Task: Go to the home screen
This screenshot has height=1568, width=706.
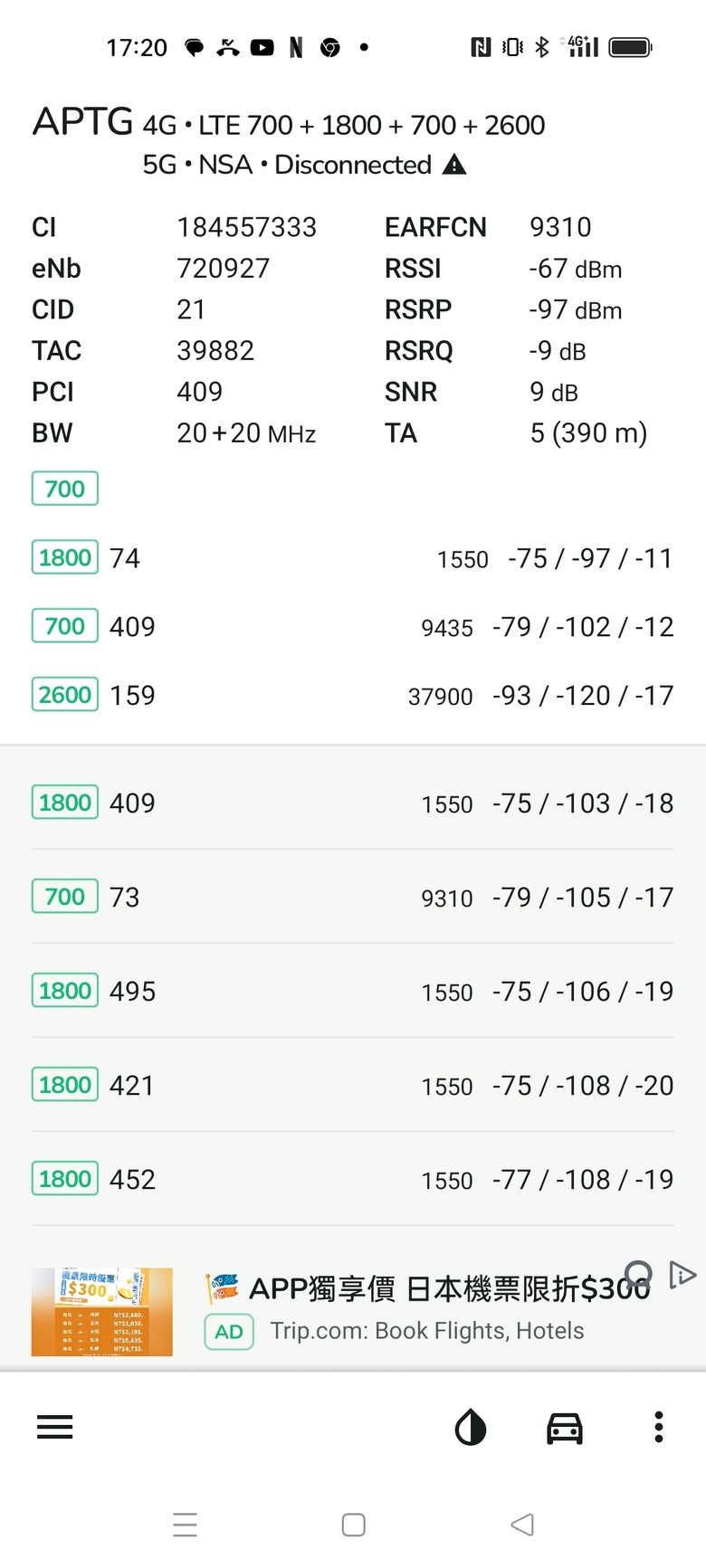Action: pyautogui.click(x=353, y=1525)
